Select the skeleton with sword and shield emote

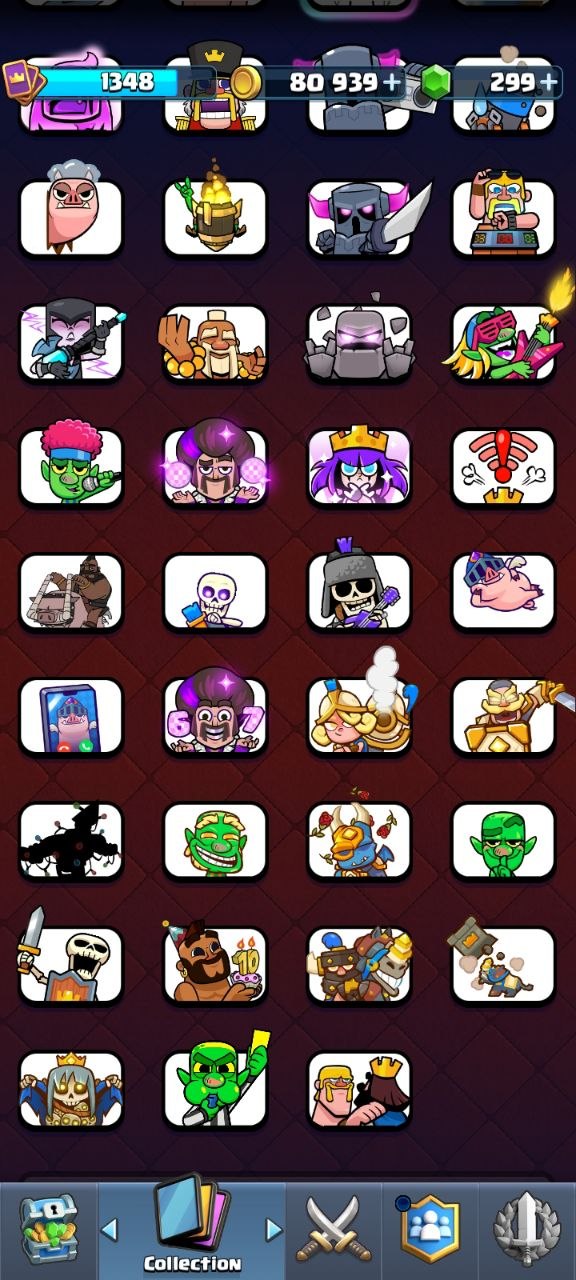pyautogui.click(x=71, y=960)
